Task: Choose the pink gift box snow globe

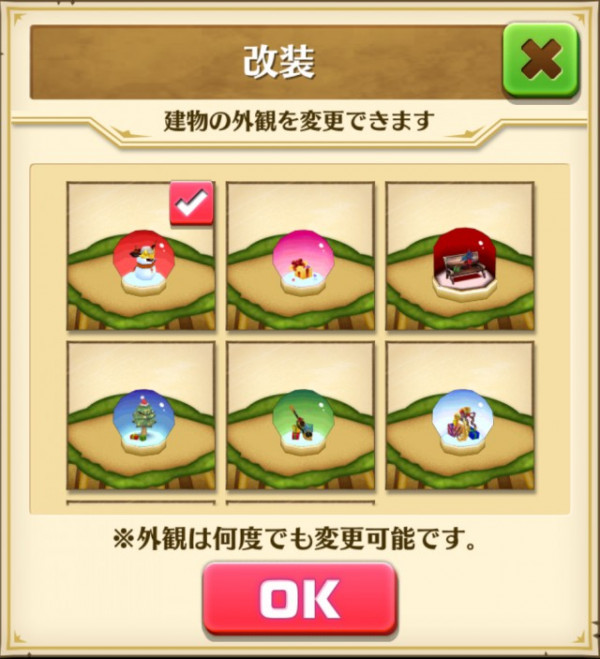Action: (300, 257)
